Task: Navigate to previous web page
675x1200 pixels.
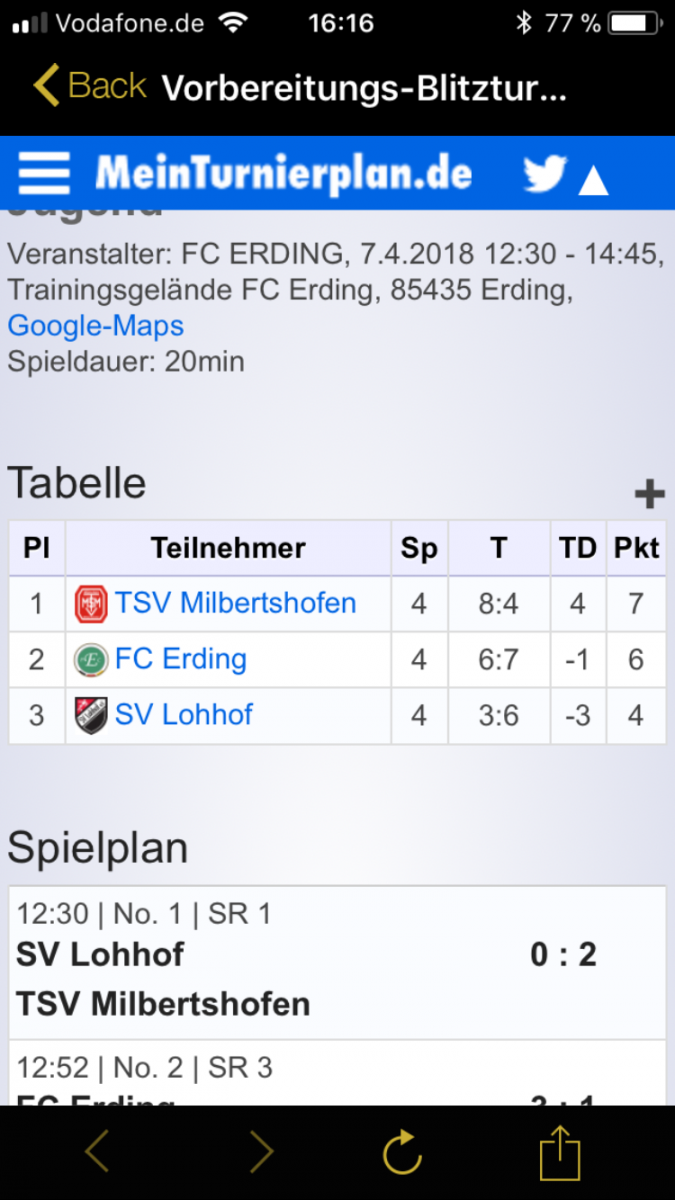Action: point(97,1152)
